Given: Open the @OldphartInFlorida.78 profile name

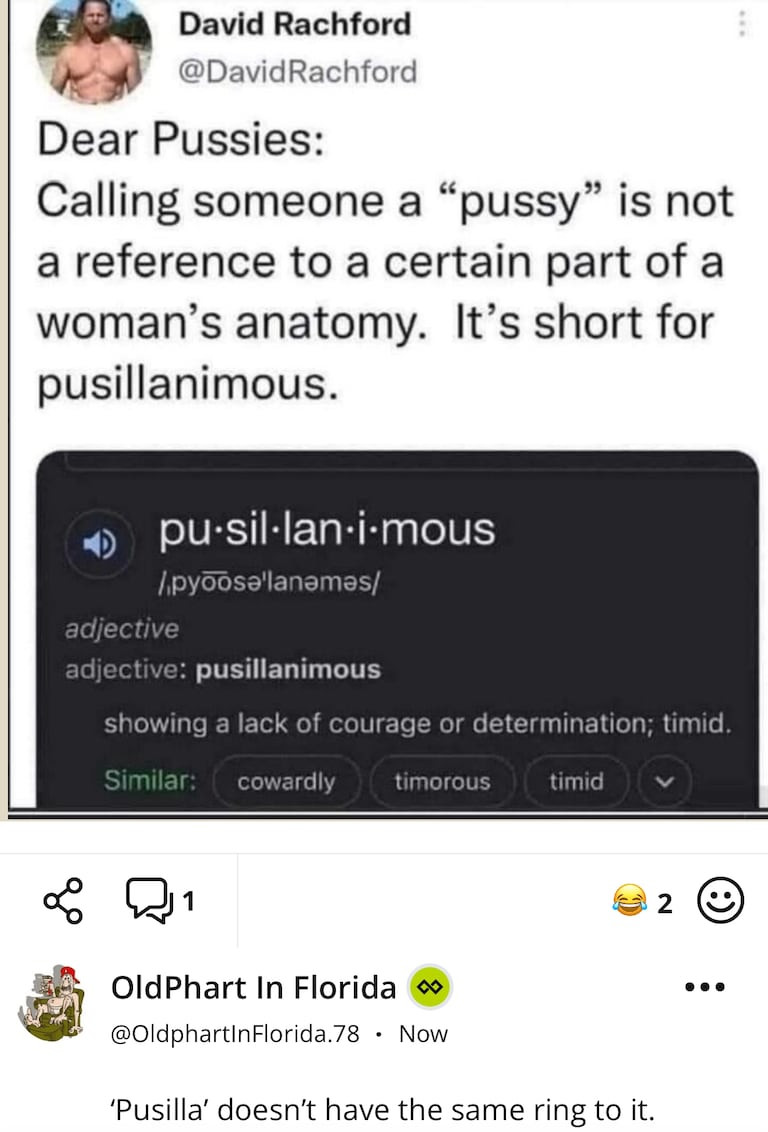Looking at the screenshot, I should [x=254, y=988].
